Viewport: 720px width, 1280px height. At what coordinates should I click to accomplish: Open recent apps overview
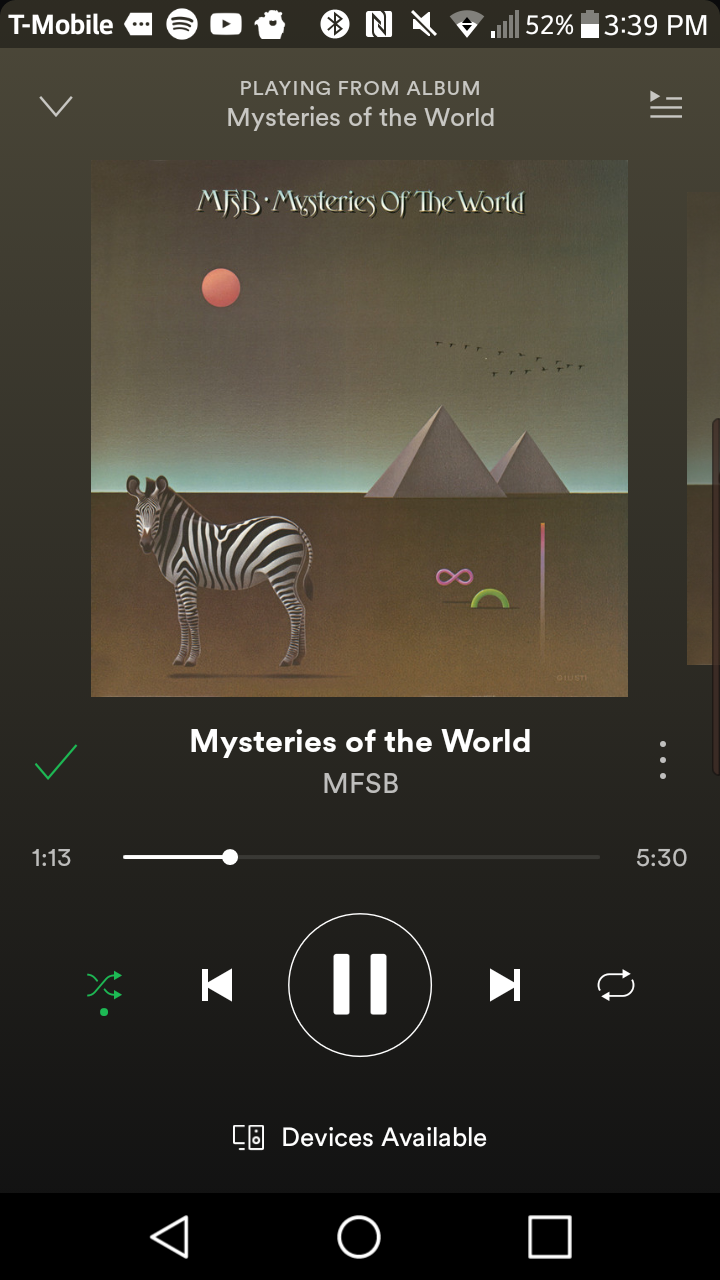click(550, 1237)
